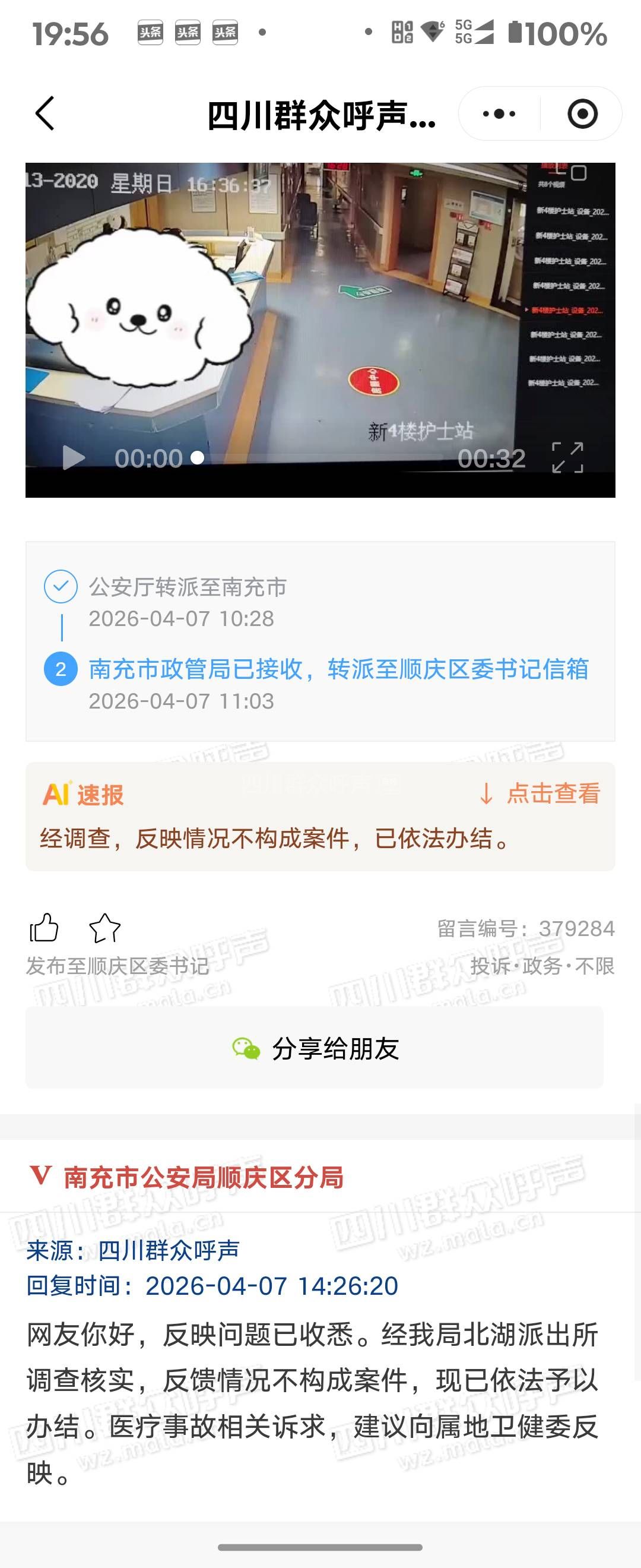
Task: Enter fullscreen mode for the video
Action: [567, 458]
